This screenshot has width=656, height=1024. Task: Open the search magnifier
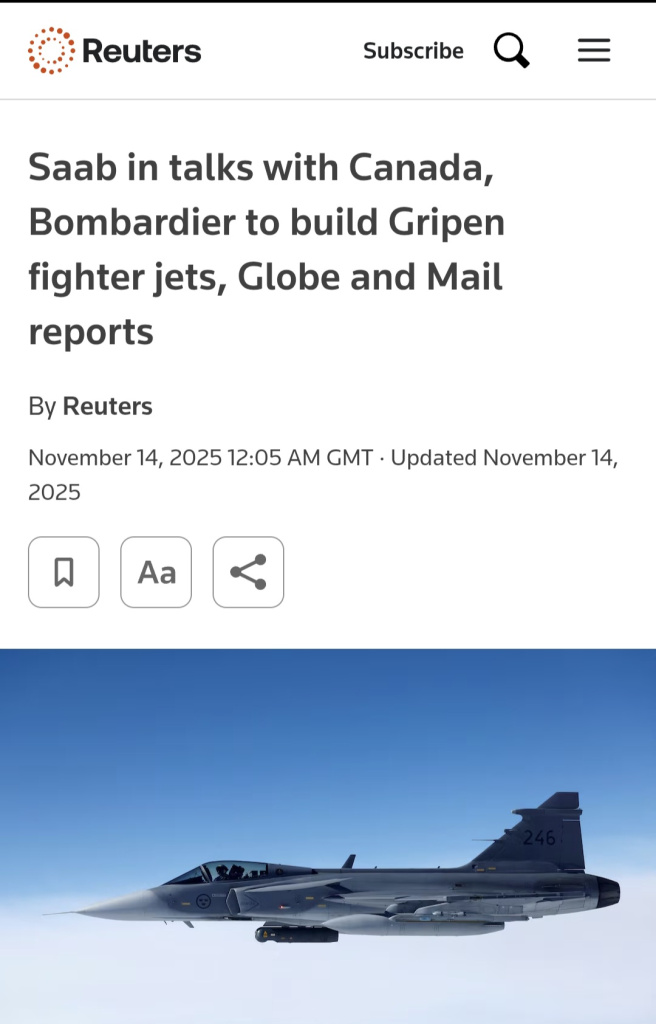[x=511, y=51]
